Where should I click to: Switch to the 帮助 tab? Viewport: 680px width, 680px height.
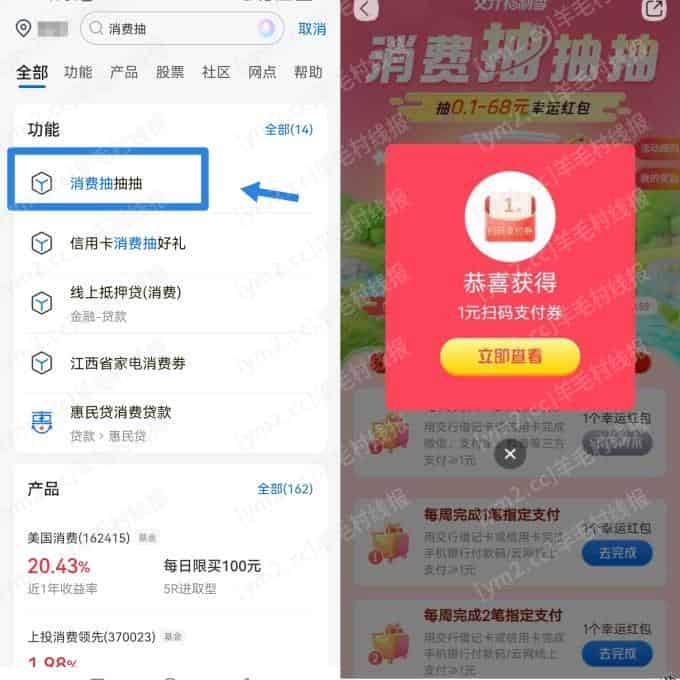tap(308, 72)
